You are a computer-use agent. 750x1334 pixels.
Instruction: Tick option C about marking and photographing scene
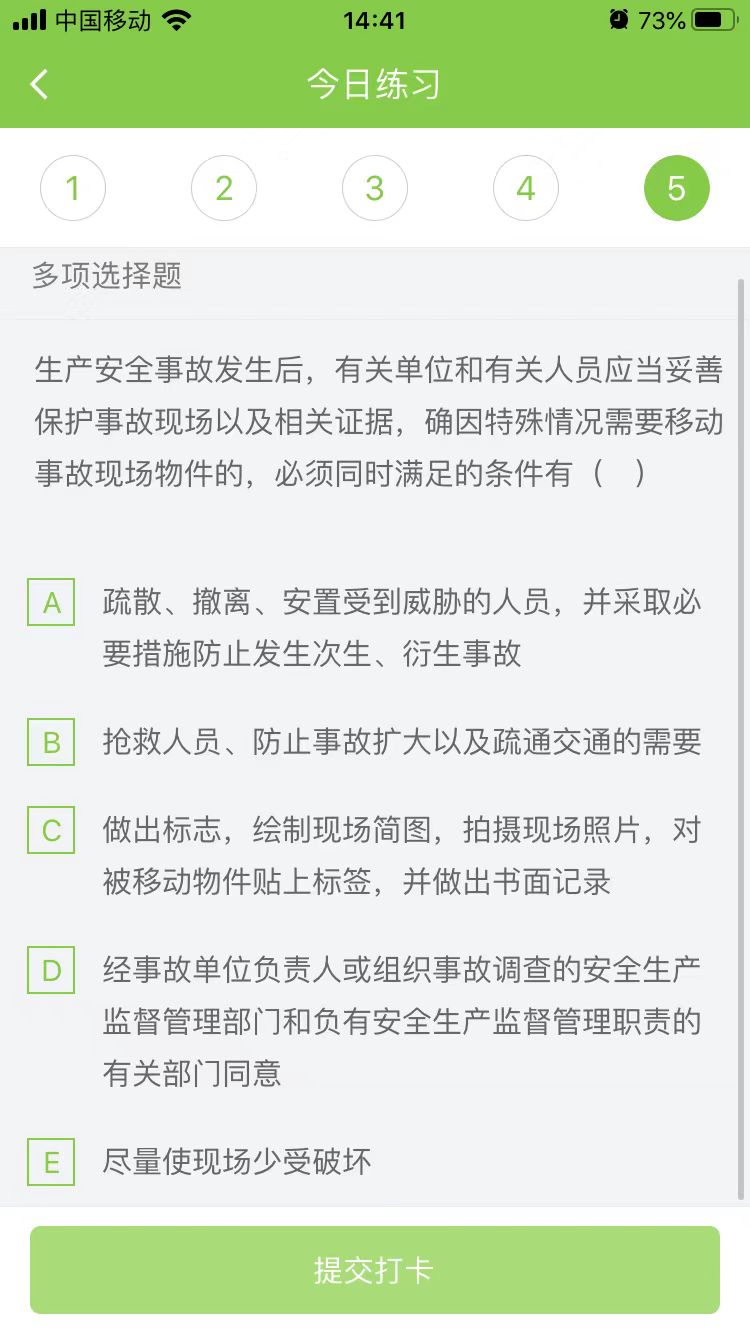[x=51, y=831]
